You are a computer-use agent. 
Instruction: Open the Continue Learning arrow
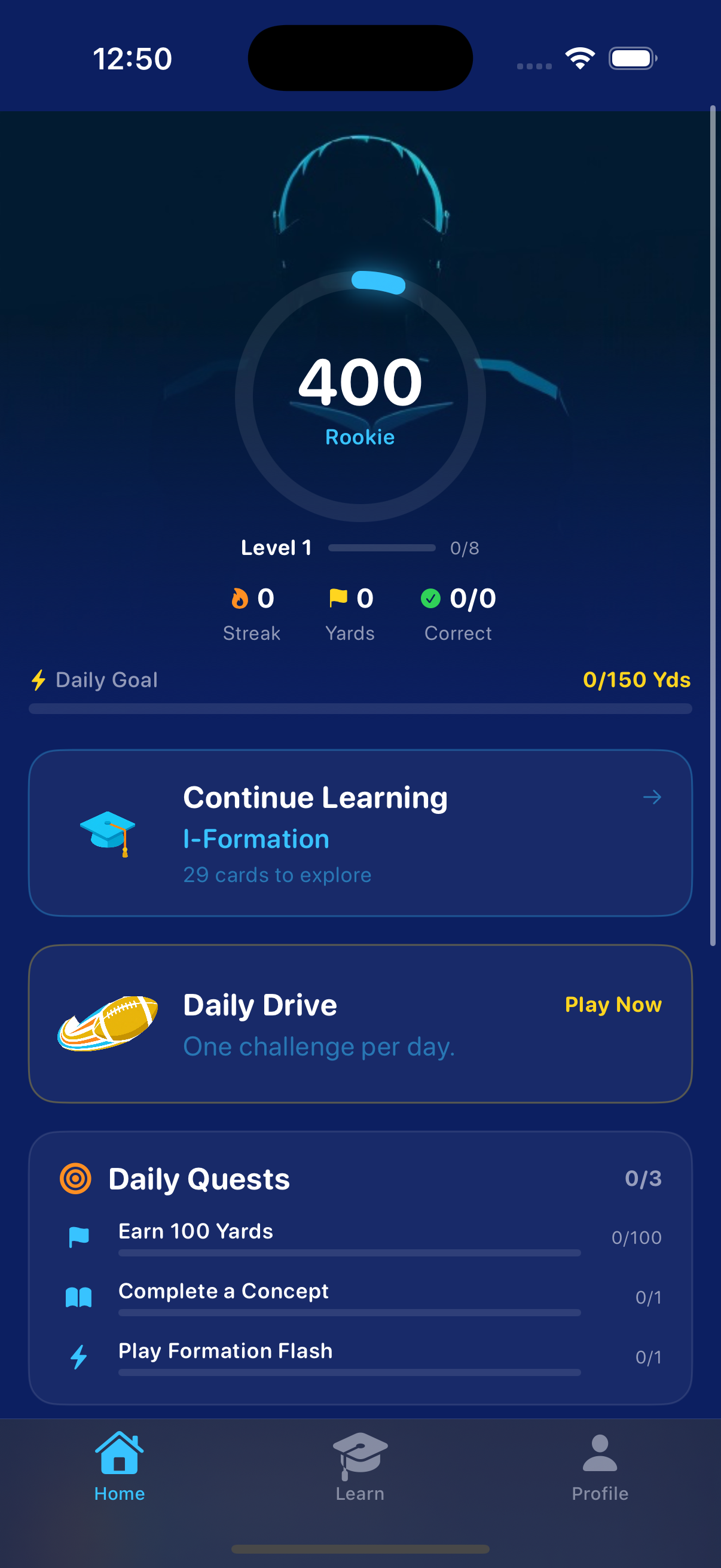pos(652,796)
